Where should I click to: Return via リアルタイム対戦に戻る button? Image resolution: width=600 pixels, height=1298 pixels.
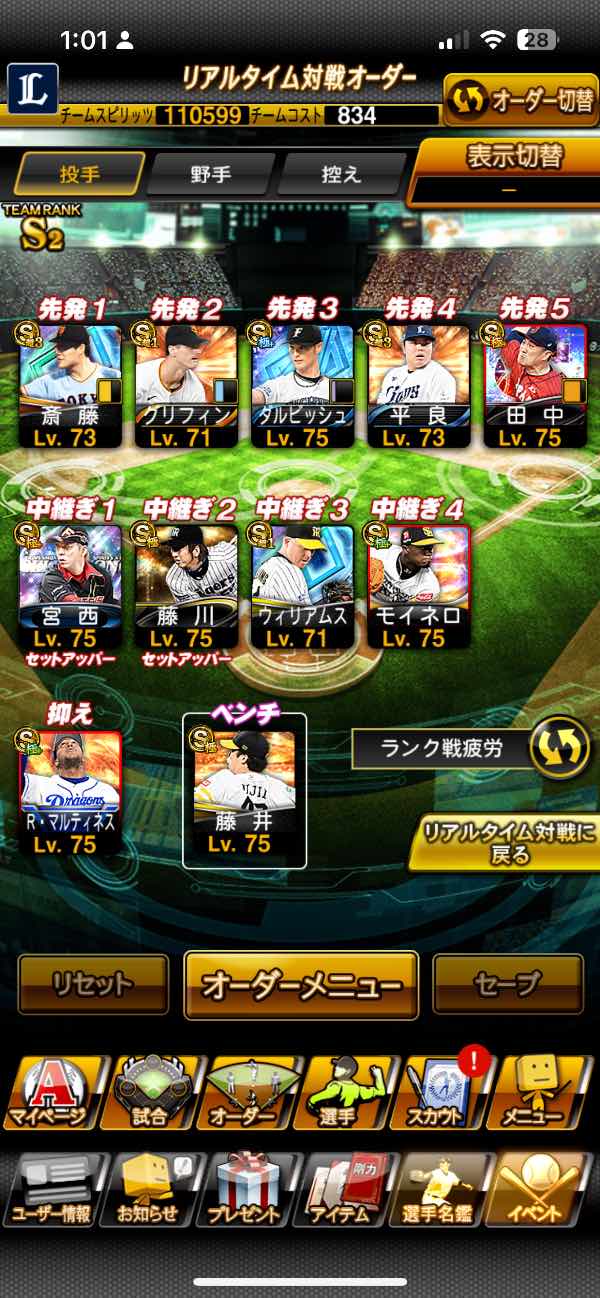click(x=504, y=845)
